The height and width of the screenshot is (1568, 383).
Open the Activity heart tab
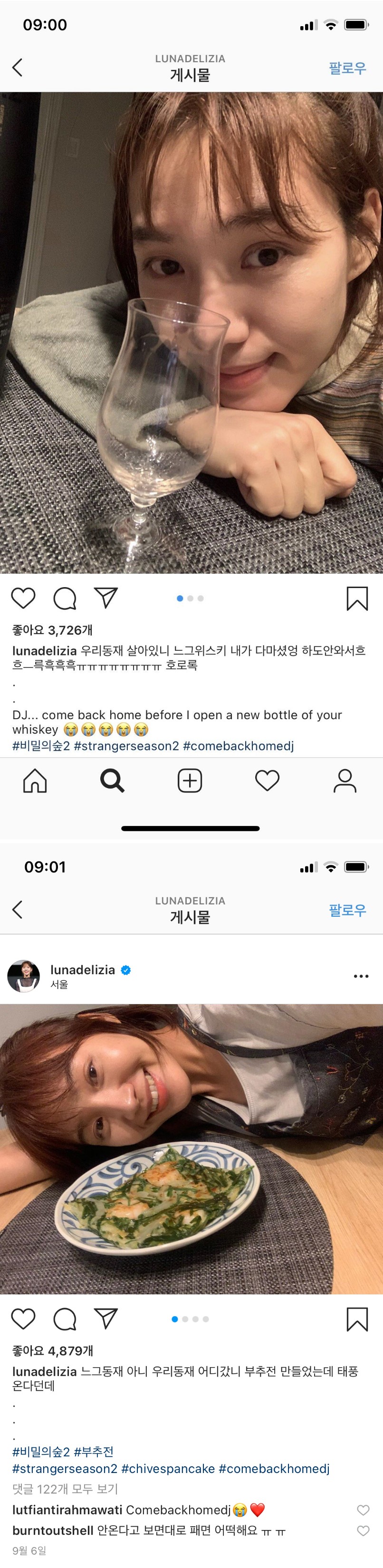[x=267, y=780]
